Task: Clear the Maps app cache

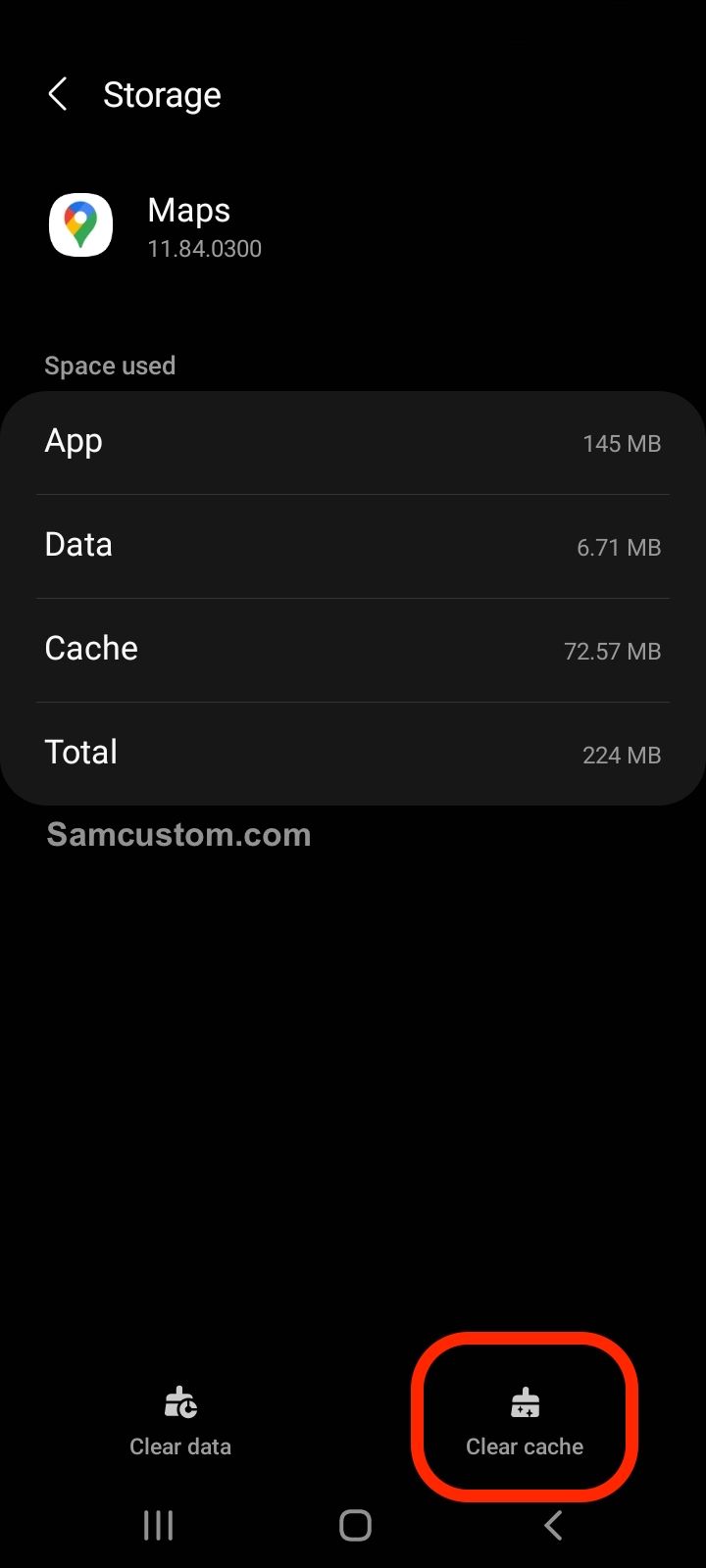Action: point(525,1421)
